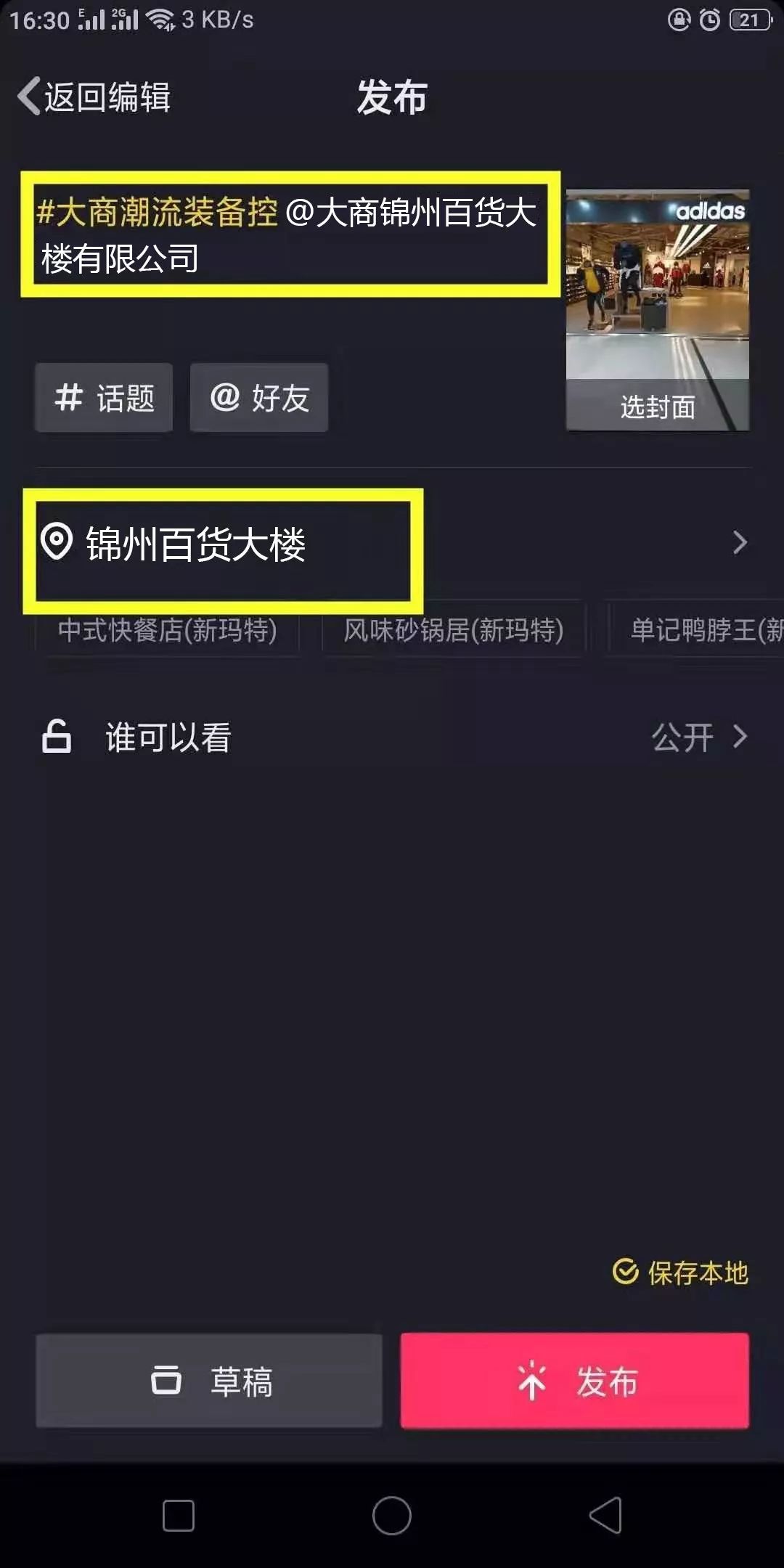Edit the caption text field
This screenshot has width=784, height=1568.
(290, 234)
